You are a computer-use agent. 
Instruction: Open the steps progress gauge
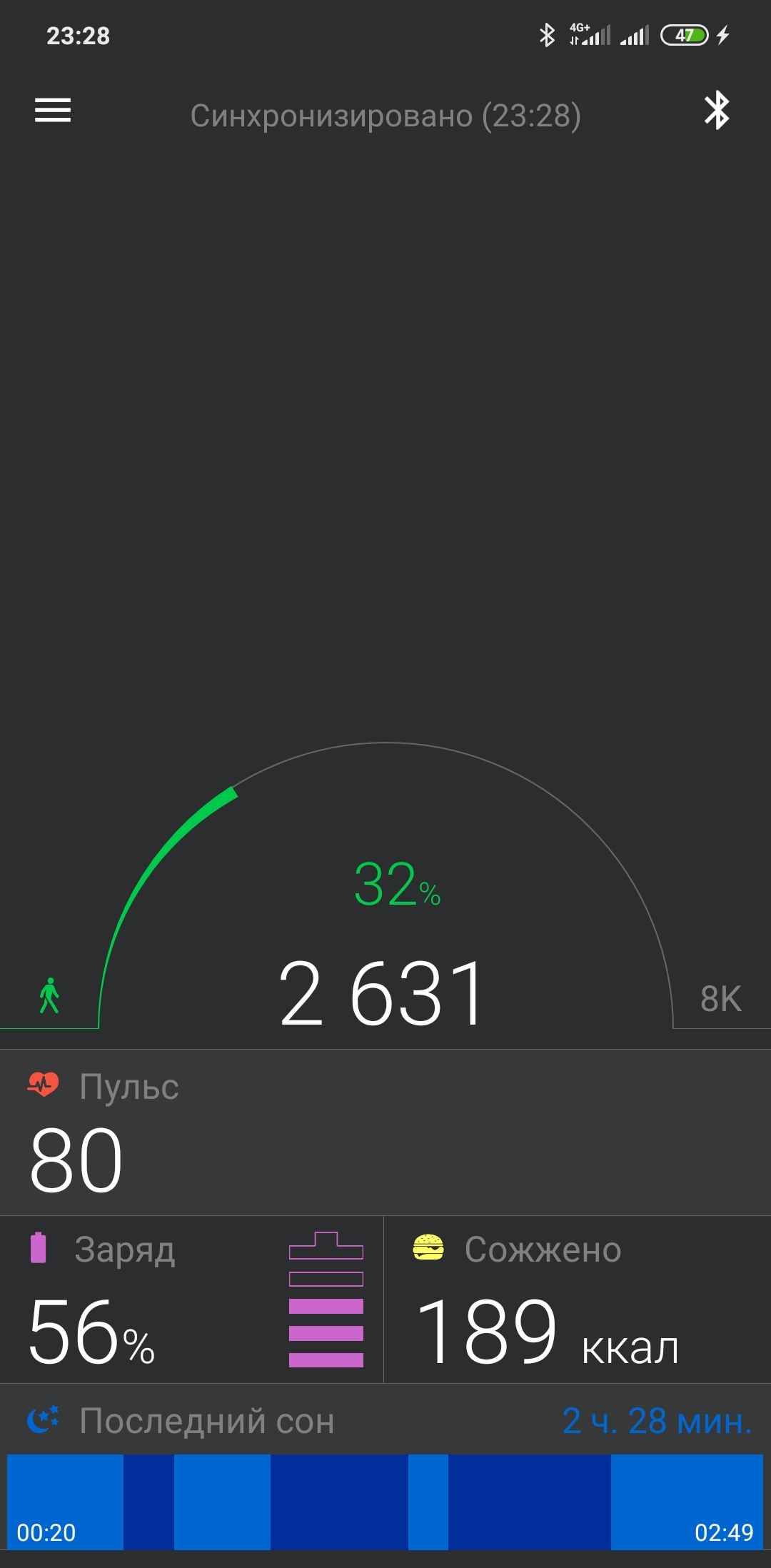(x=385, y=885)
